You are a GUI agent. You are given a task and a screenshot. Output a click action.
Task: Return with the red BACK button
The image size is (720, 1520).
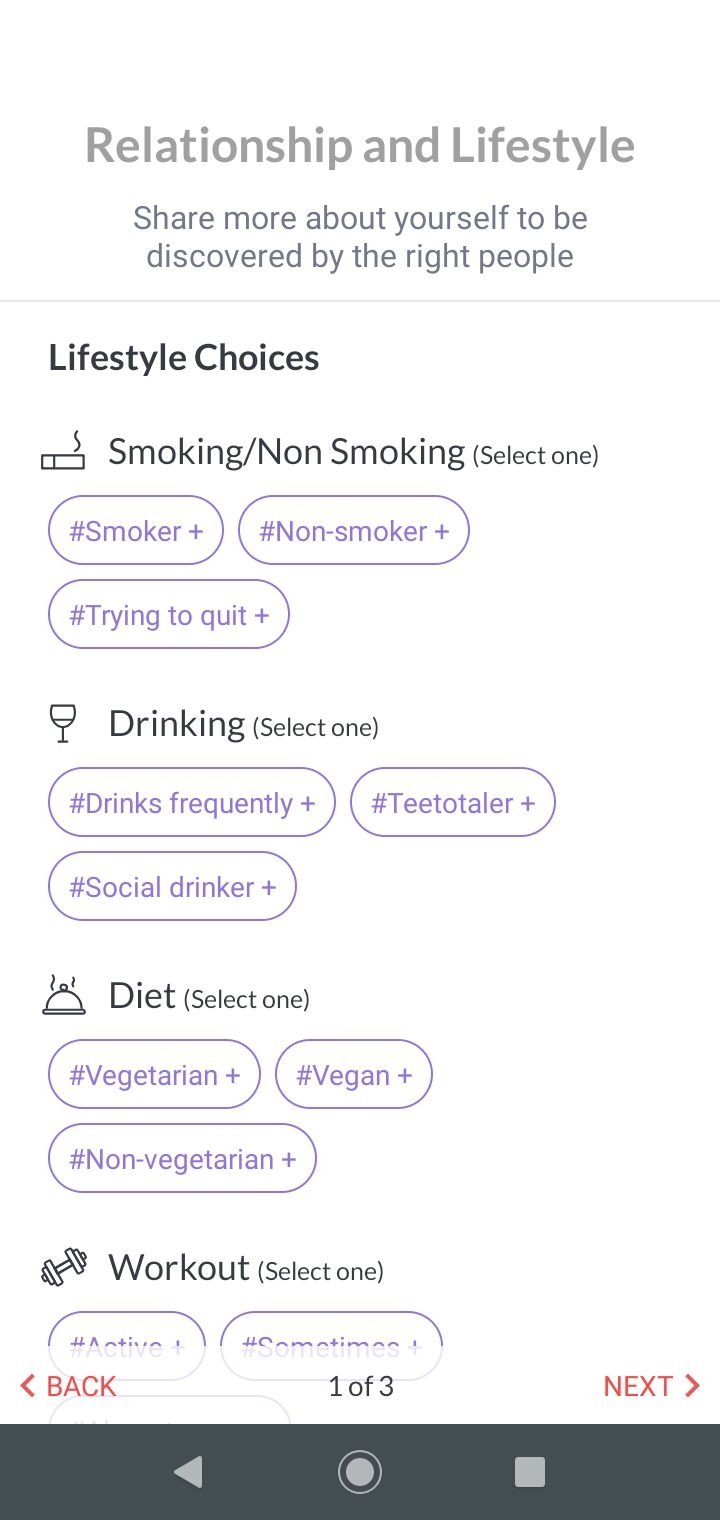pyautogui.click(x=68, y=1386)
